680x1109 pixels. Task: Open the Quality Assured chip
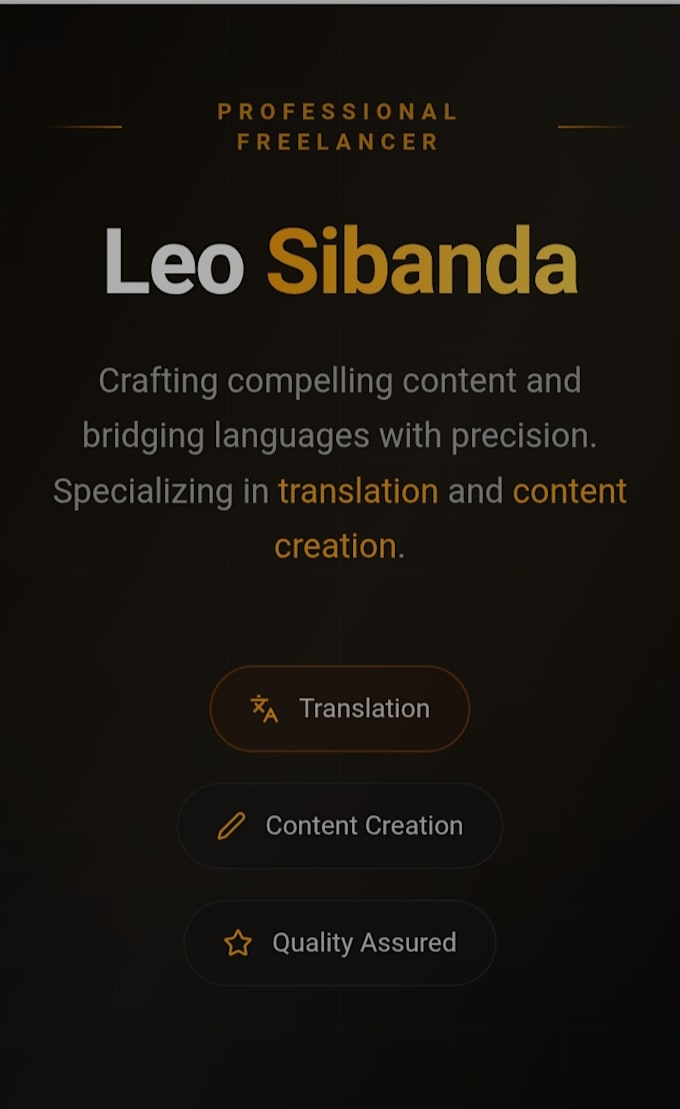coord(340,942)
